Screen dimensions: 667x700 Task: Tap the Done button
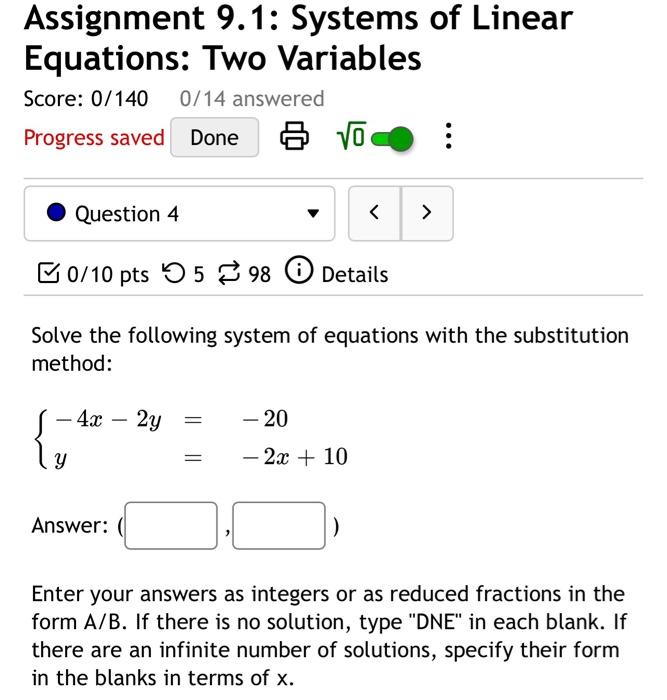click(x=214, y=138)
